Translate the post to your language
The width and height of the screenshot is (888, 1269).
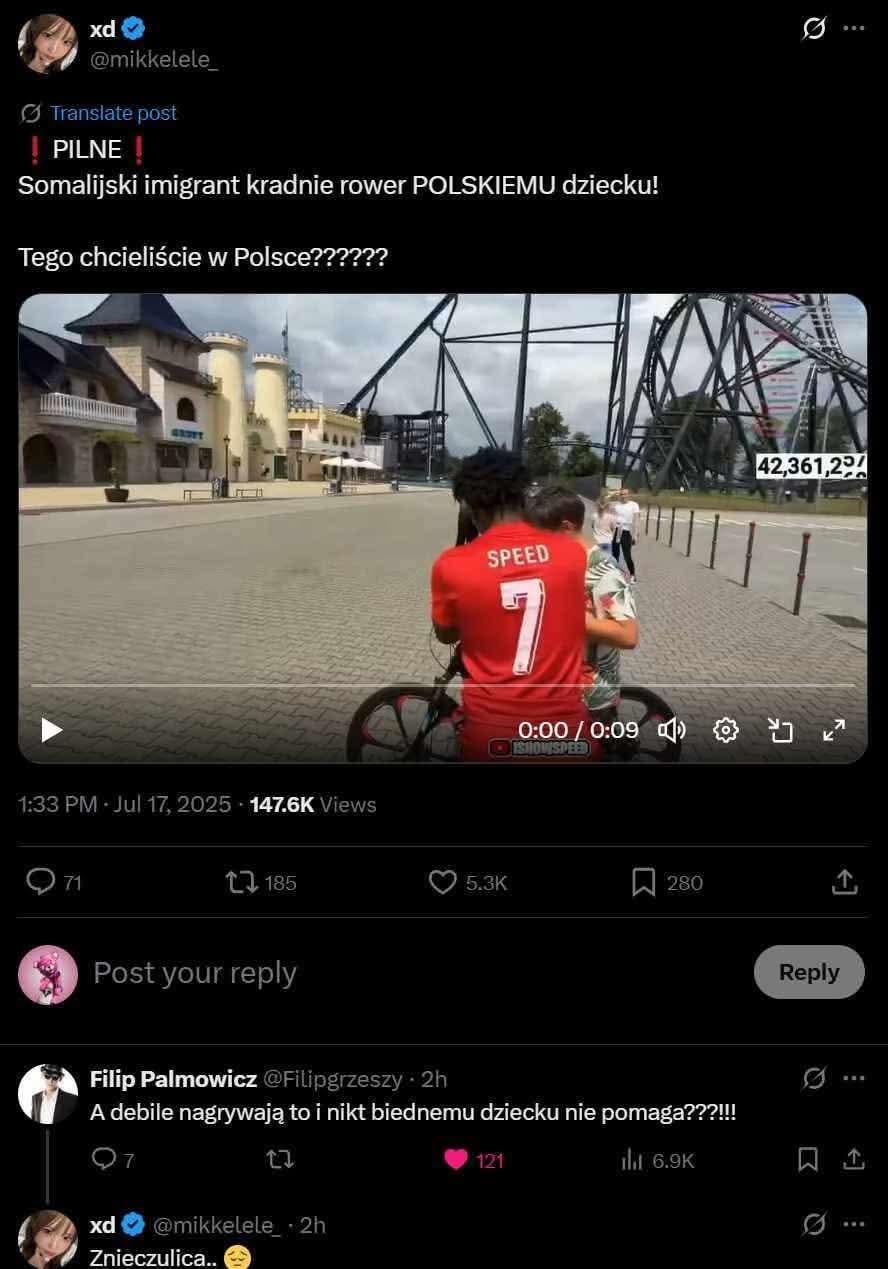coord(113,113)
